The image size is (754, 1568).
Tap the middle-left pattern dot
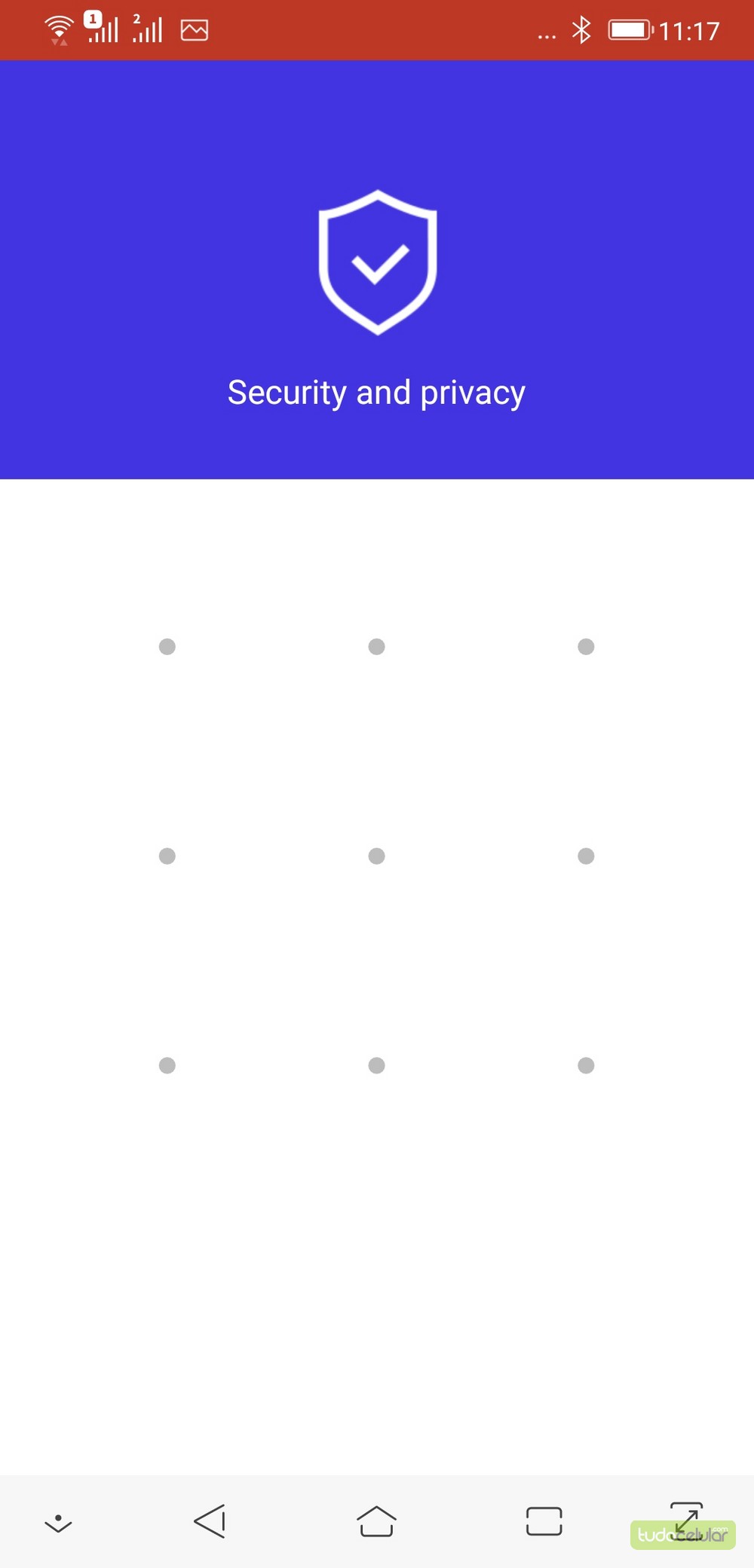[x=167, y=856]
